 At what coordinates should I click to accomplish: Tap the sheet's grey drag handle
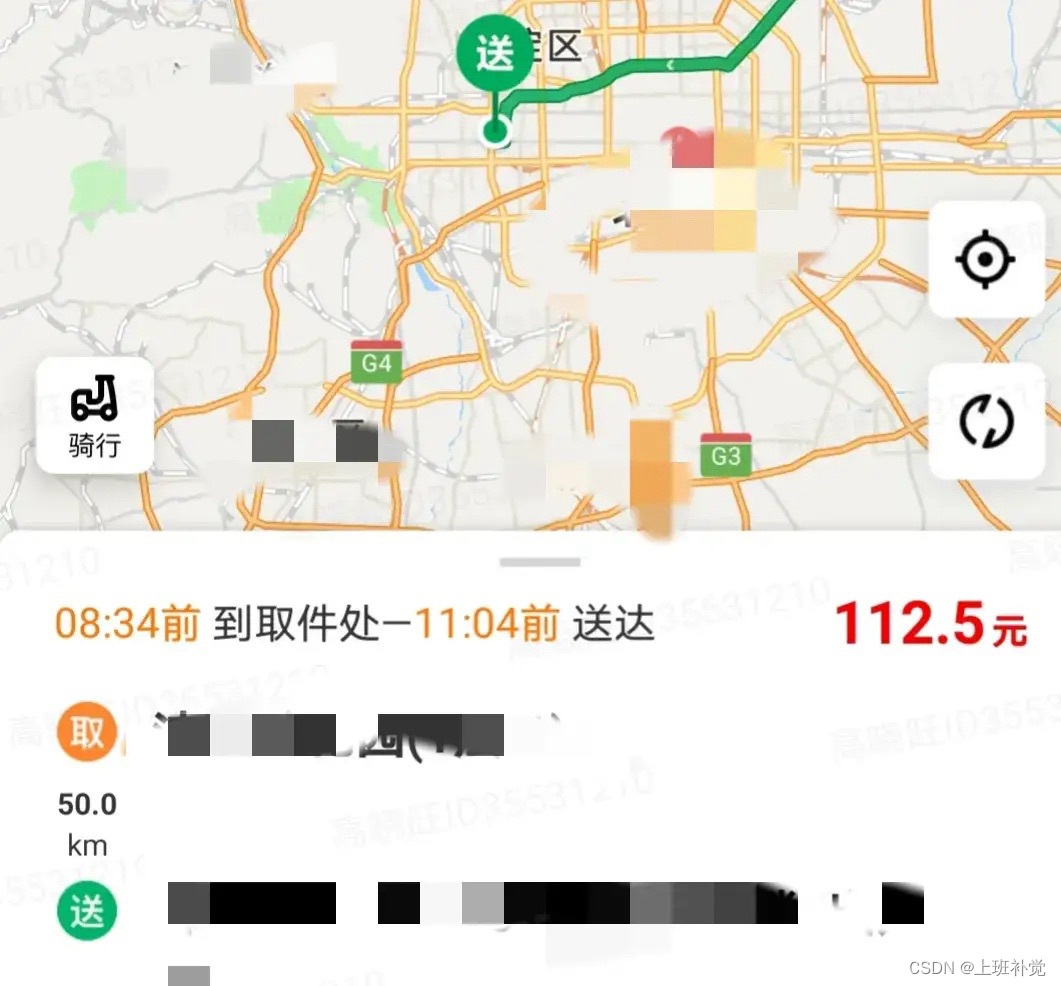click(x=540, y=562)
